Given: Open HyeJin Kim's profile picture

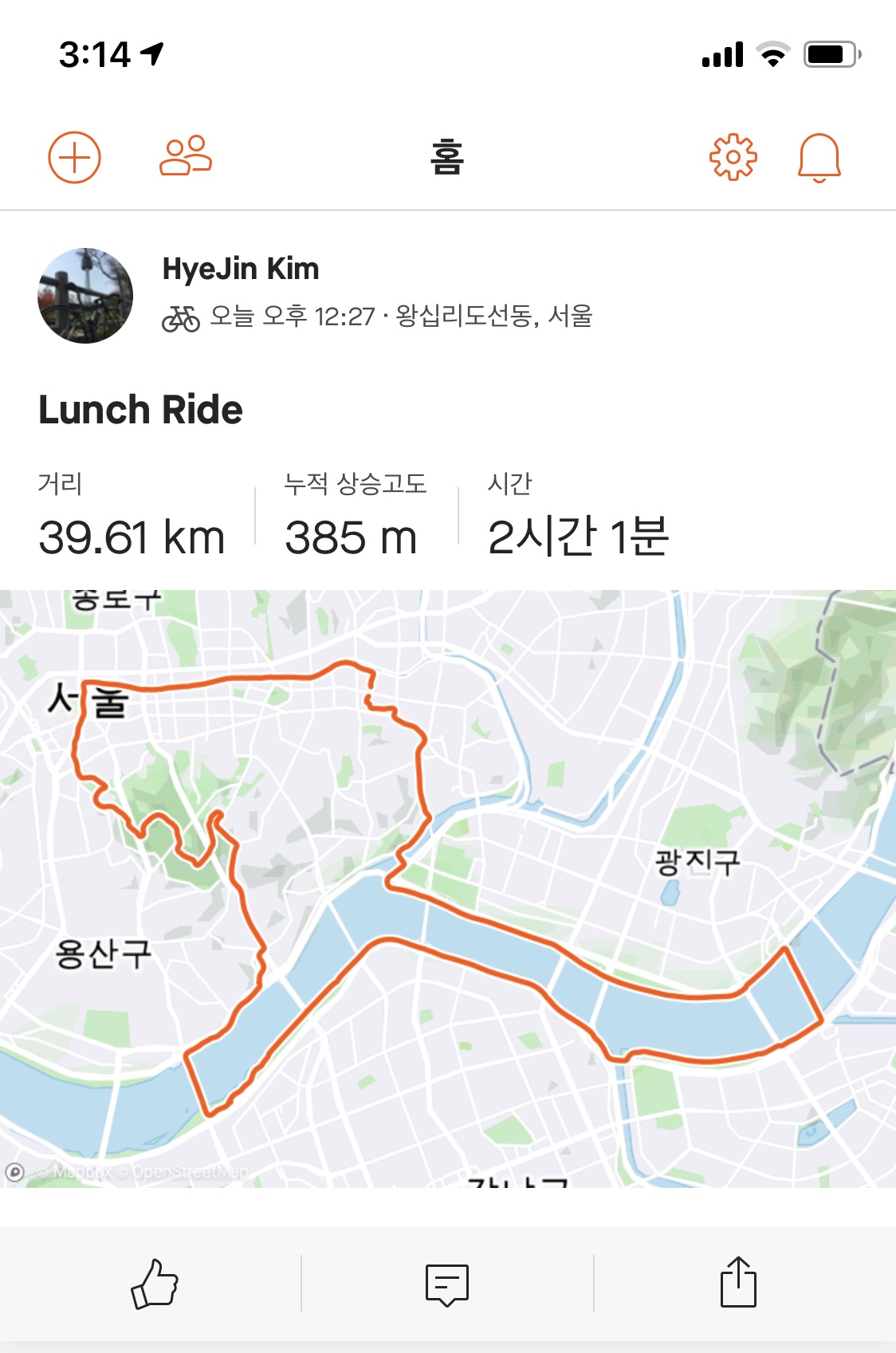Looking at the screenshot, I should [85, 296].
